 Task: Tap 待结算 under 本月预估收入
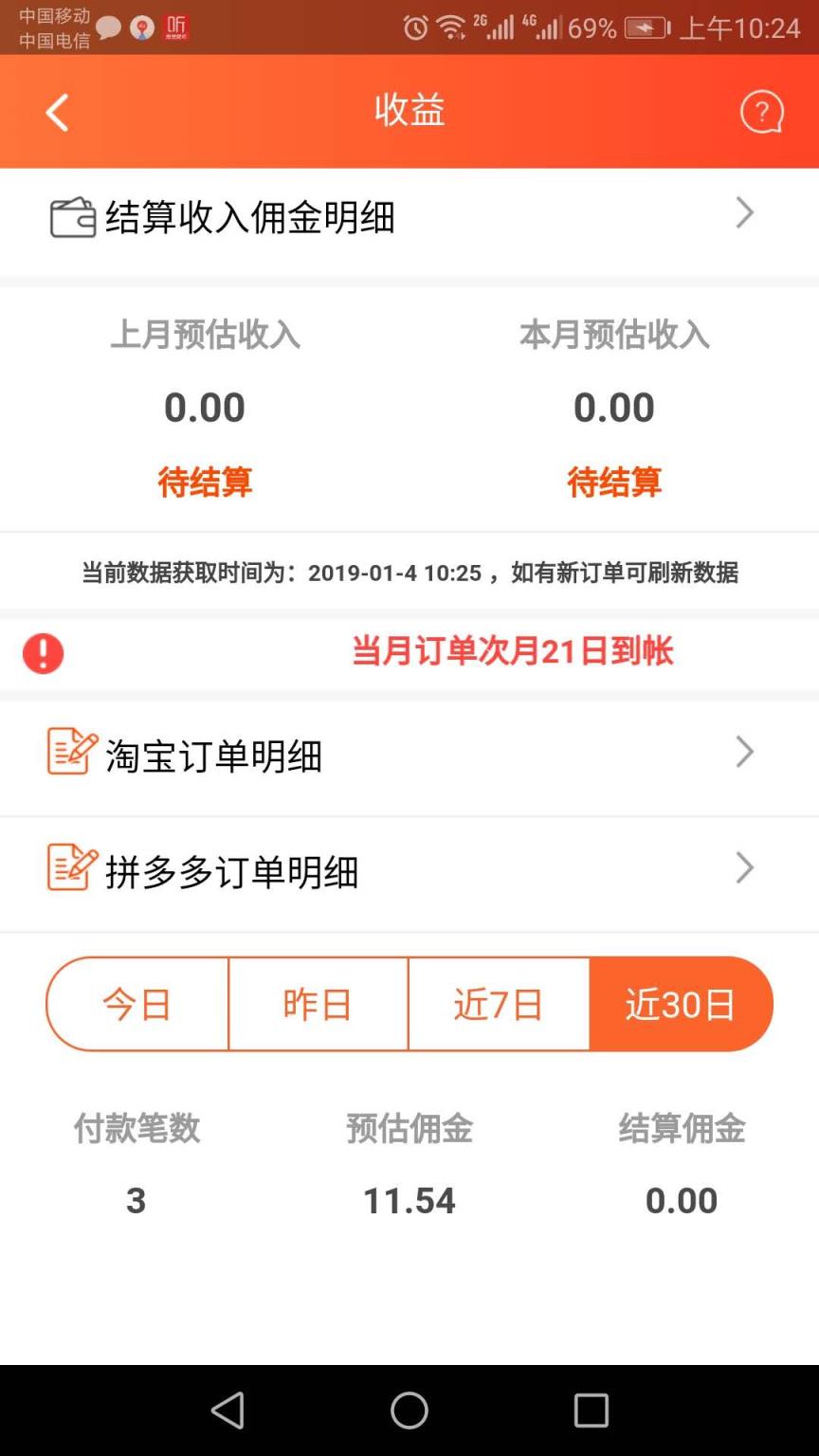tap(614, 482)
